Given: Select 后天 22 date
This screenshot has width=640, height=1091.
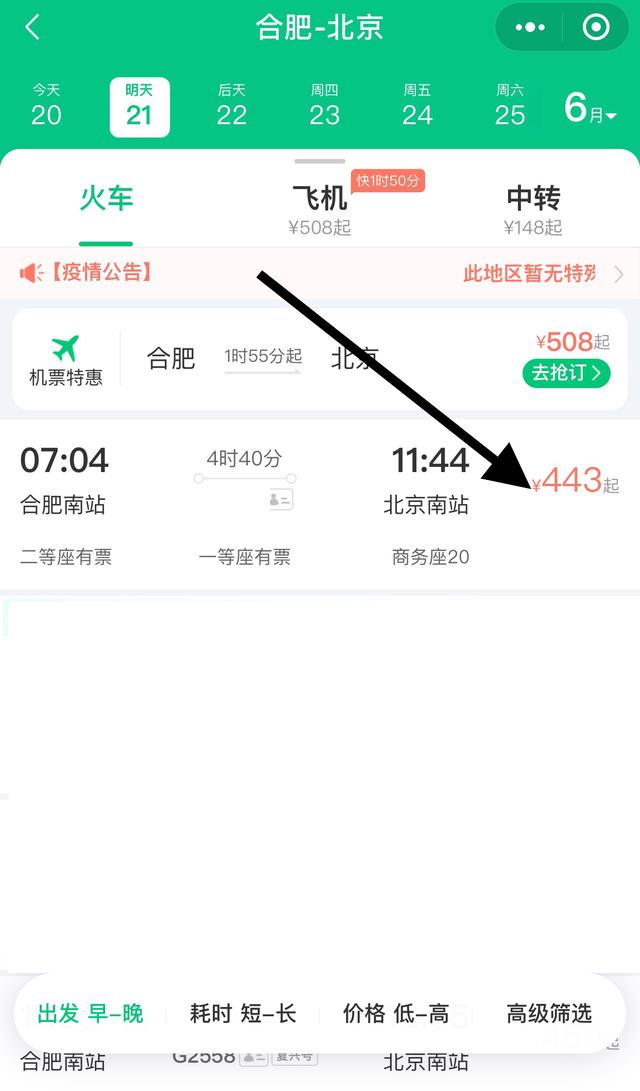Looking at the screenshot, I should pos(231,106).
